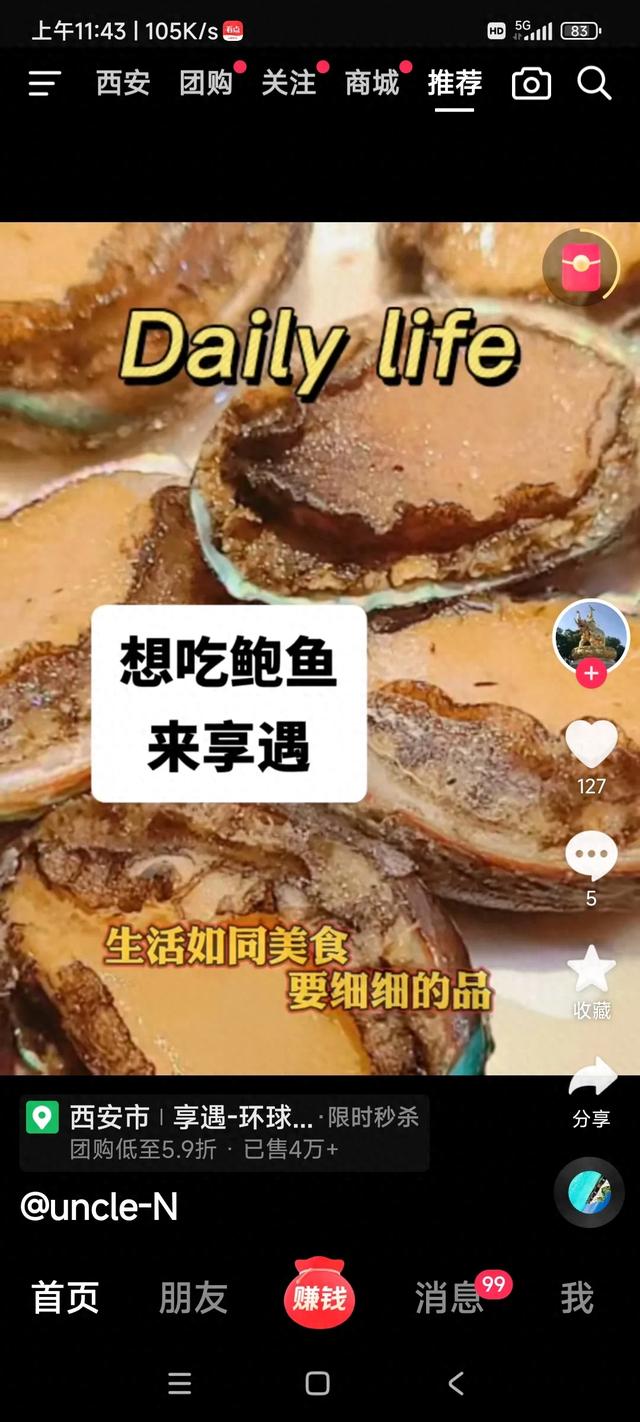Open the spinning music disc

coord(589,1192)
